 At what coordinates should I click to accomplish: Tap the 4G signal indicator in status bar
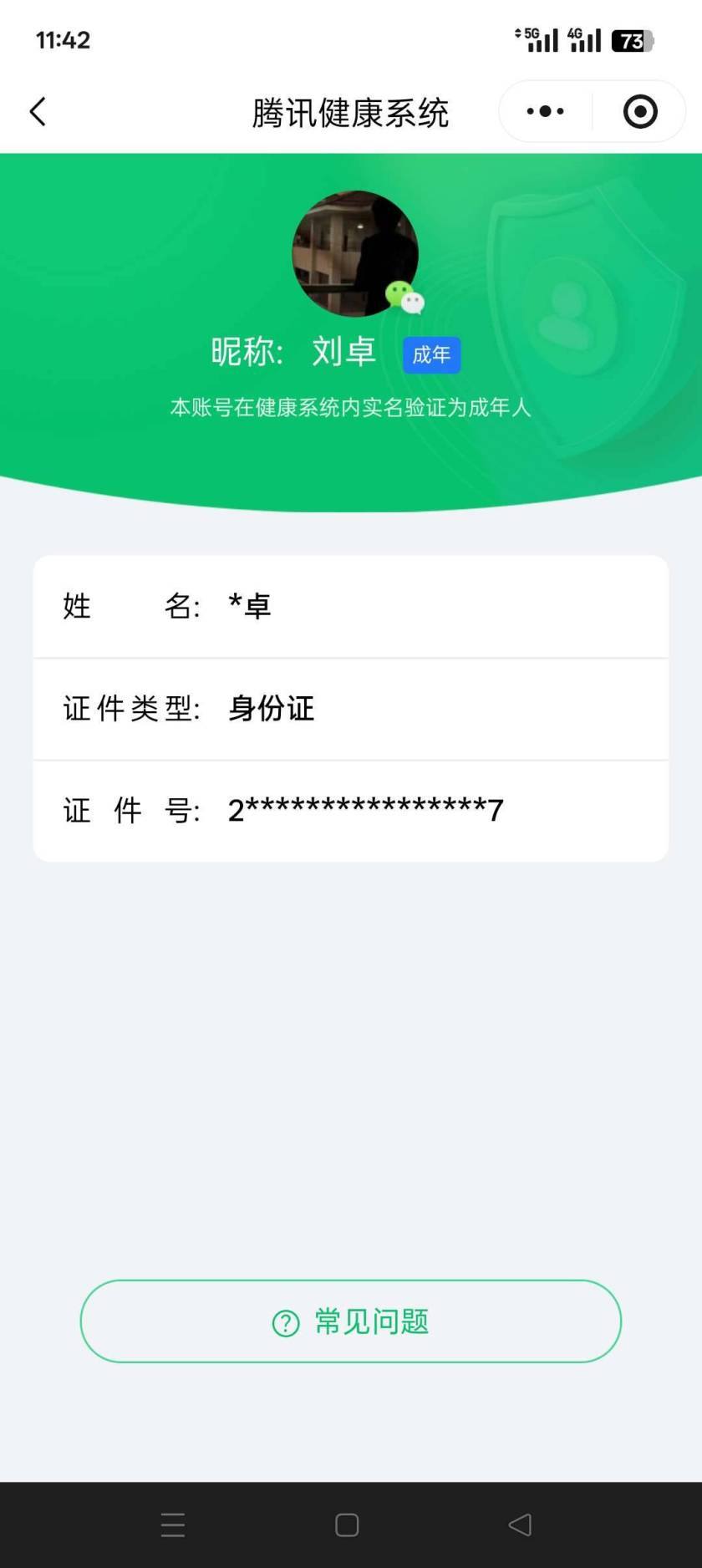coord(587,38)
